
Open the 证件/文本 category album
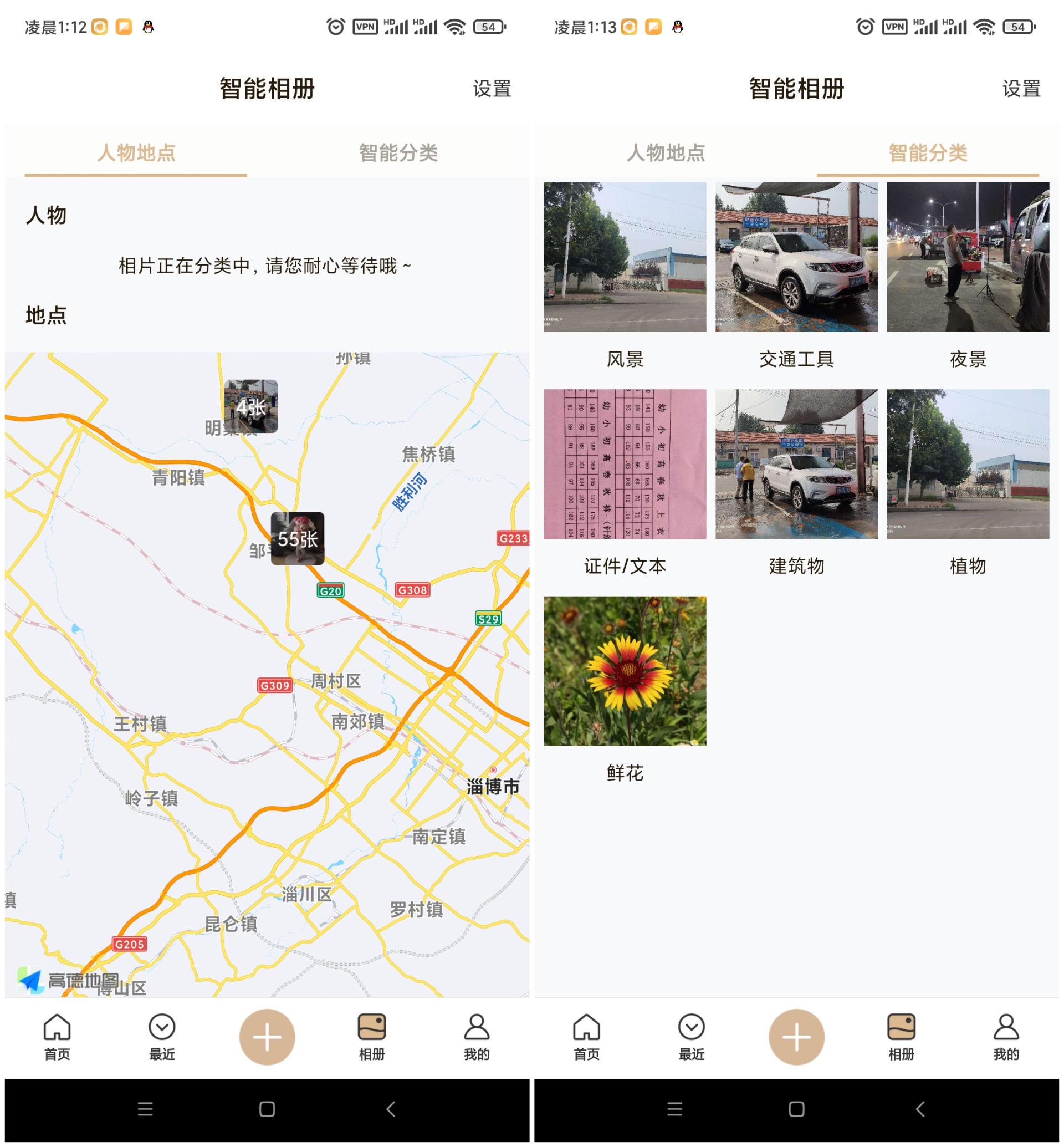point(625,464)
